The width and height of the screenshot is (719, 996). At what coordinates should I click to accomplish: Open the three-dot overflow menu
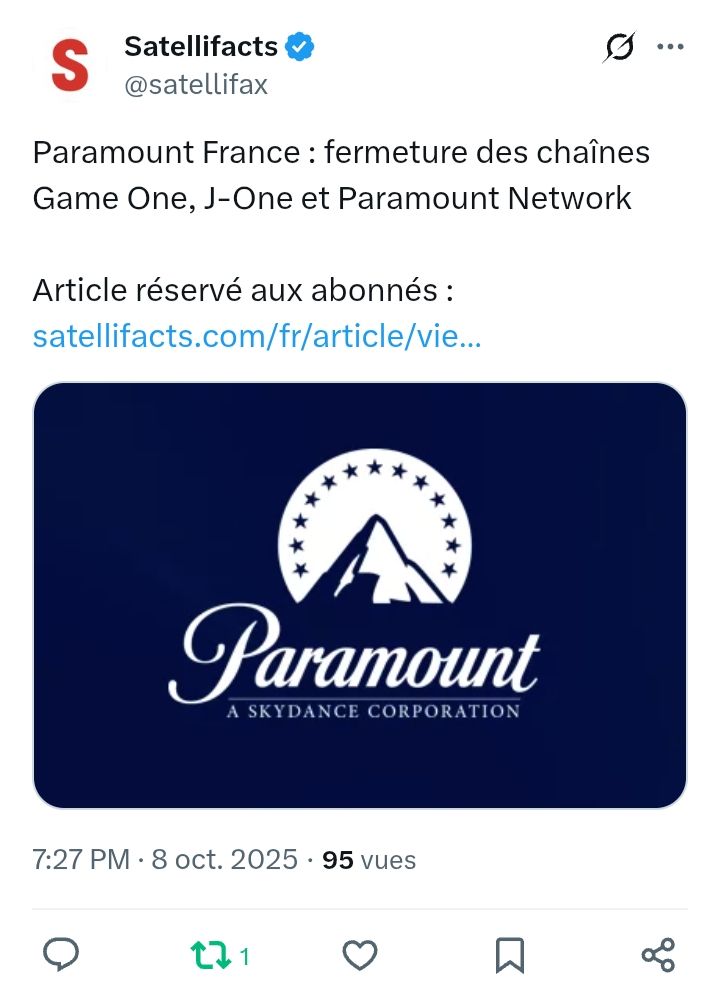(670, 46)
